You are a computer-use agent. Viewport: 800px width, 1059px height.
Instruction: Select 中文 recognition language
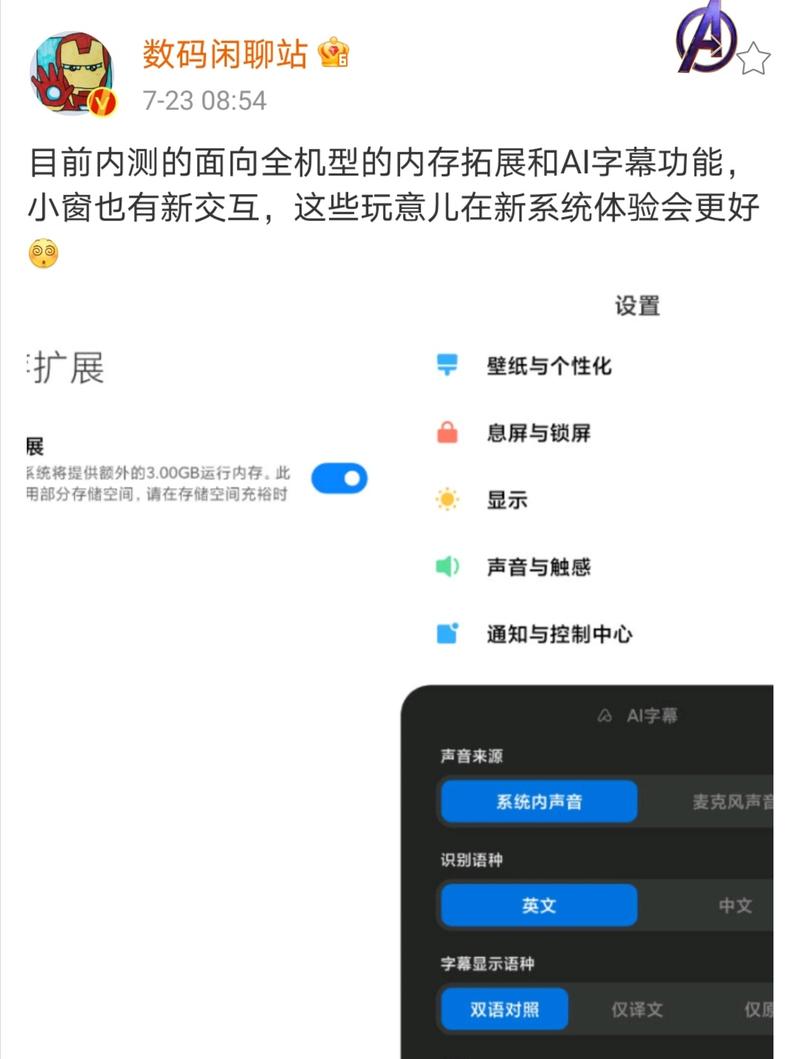734,905
